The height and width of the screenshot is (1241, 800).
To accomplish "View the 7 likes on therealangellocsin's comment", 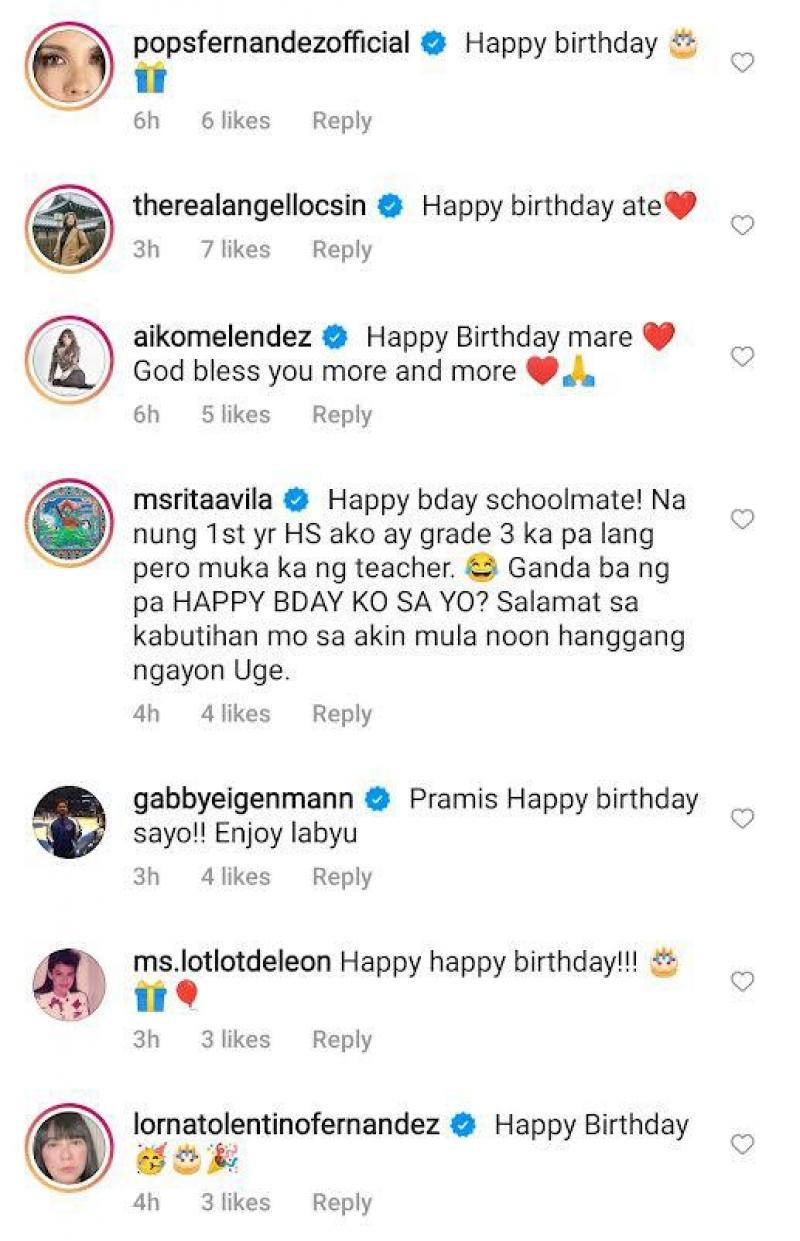I will coord(236,250).
